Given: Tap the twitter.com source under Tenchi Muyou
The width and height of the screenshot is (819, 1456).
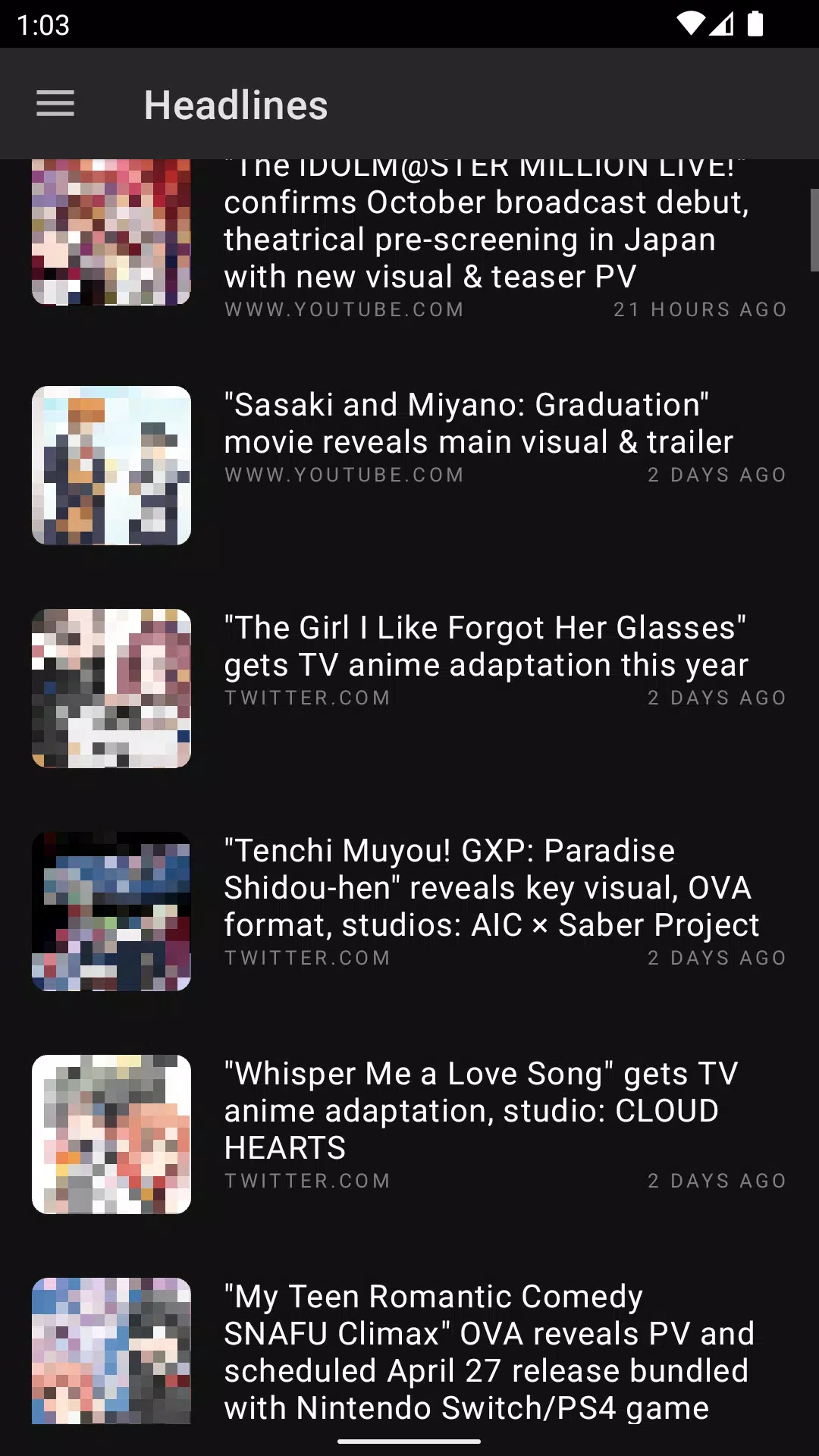Looking at the screenshot, I should point(307,958).
